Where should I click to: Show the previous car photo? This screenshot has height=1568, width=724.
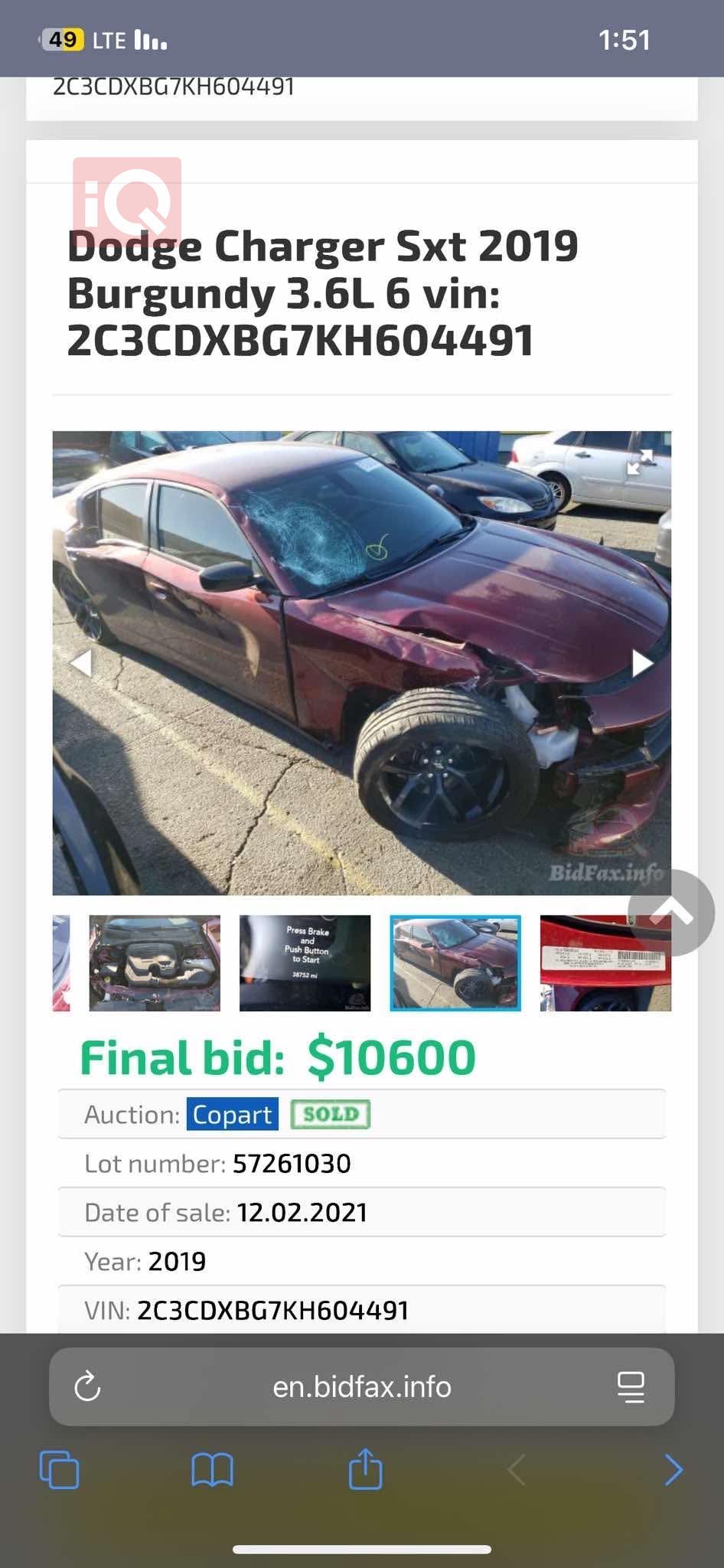point(81,663)
